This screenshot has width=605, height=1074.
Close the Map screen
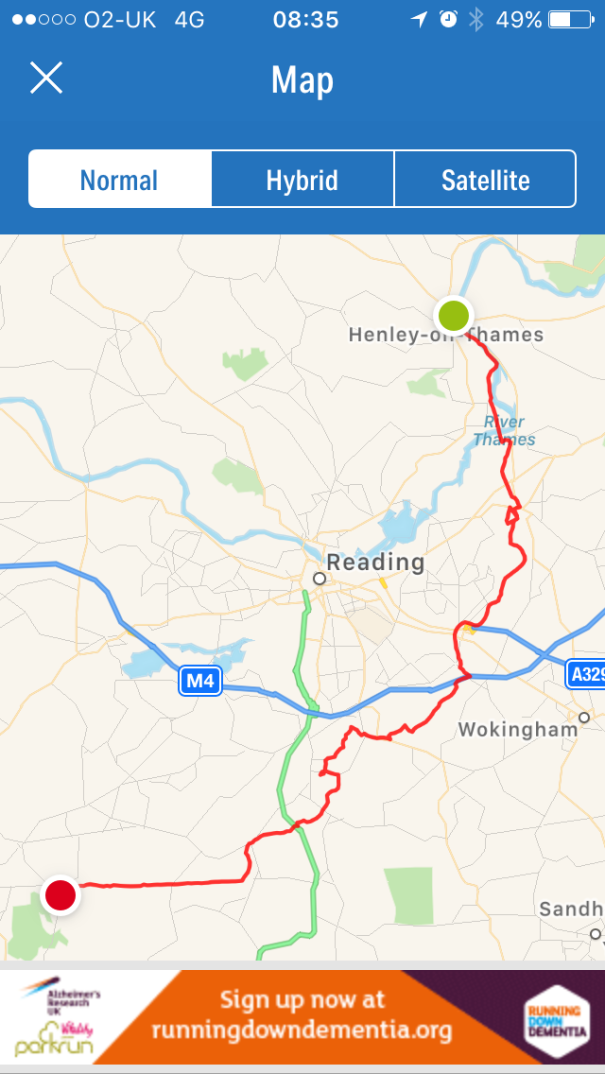click(x=46, y=78)
